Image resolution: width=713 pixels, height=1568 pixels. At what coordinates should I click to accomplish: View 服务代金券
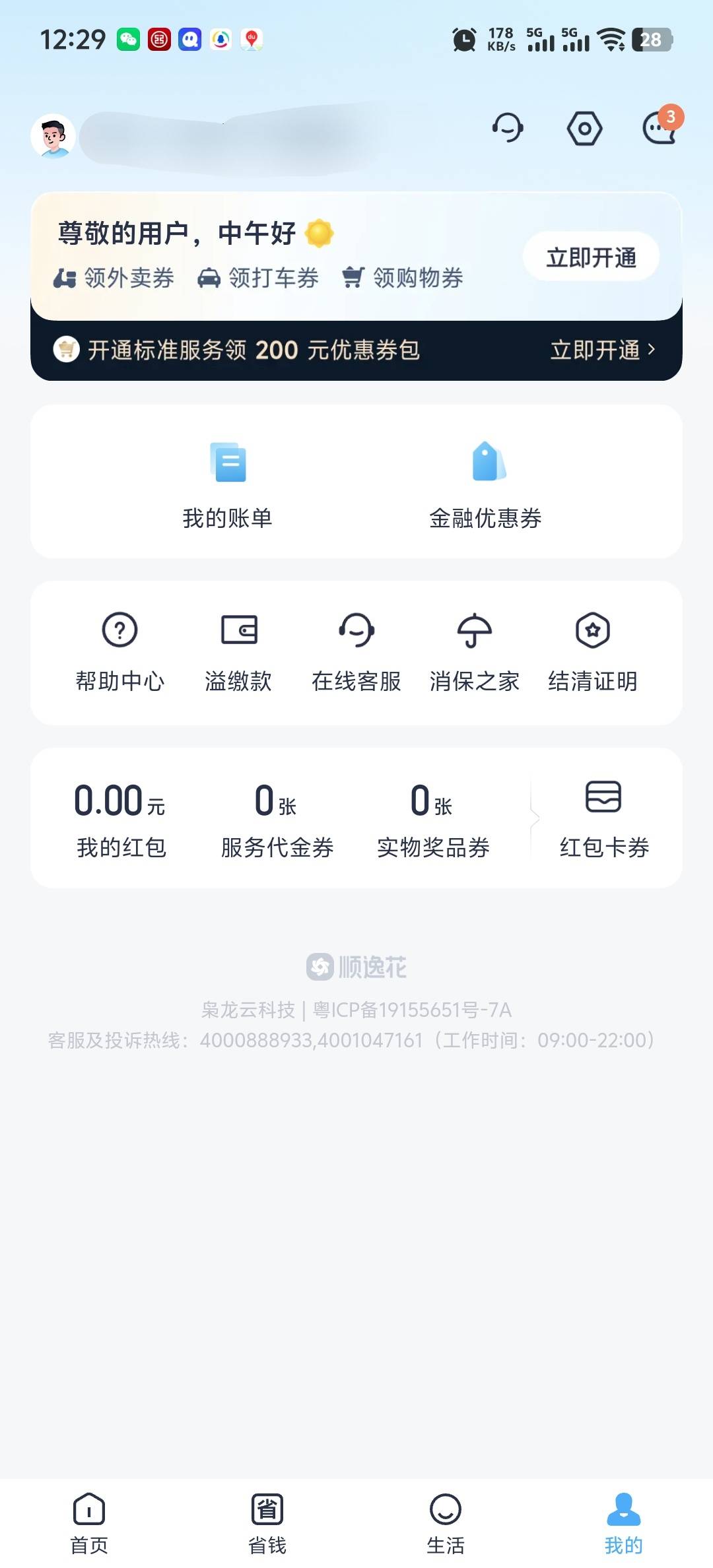277,820
